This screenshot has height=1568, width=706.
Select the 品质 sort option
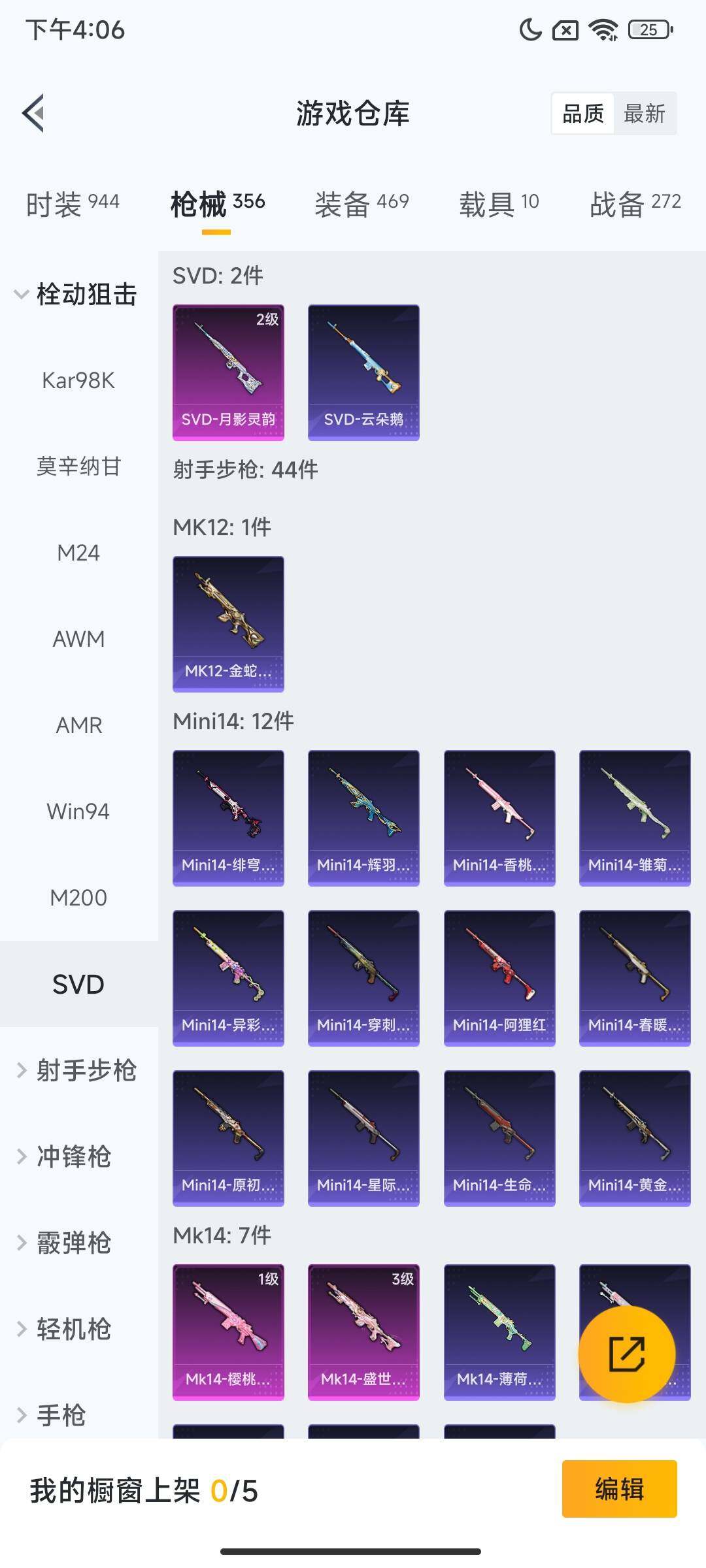[584, 114]
